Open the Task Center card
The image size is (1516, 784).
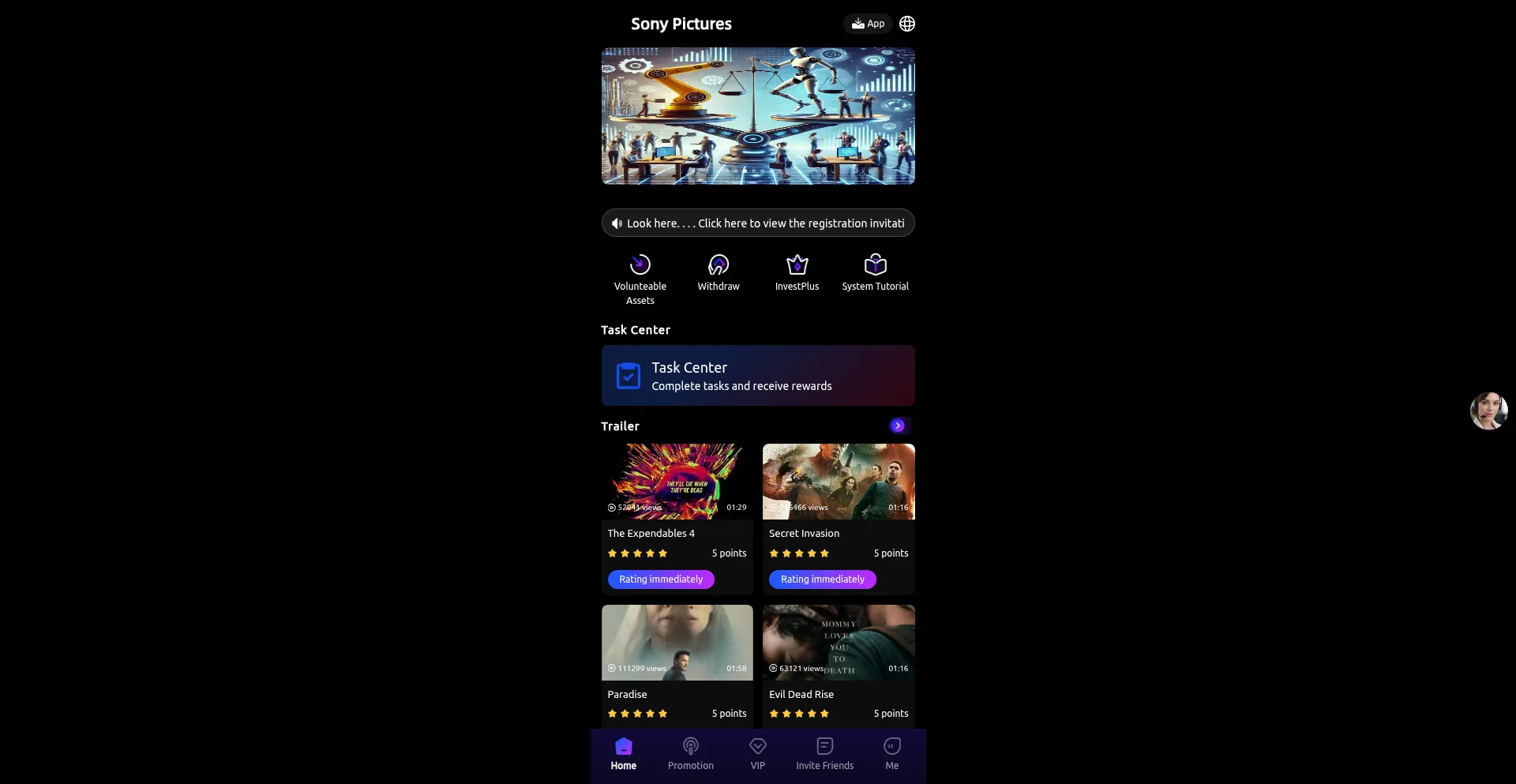click(758, 376)
